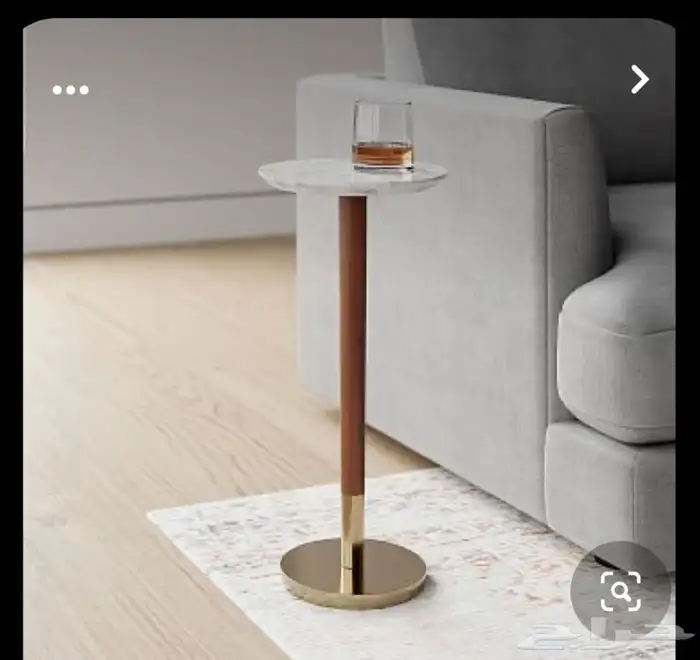
Task: Open the three-dot options menu
Action: (70, 90)
